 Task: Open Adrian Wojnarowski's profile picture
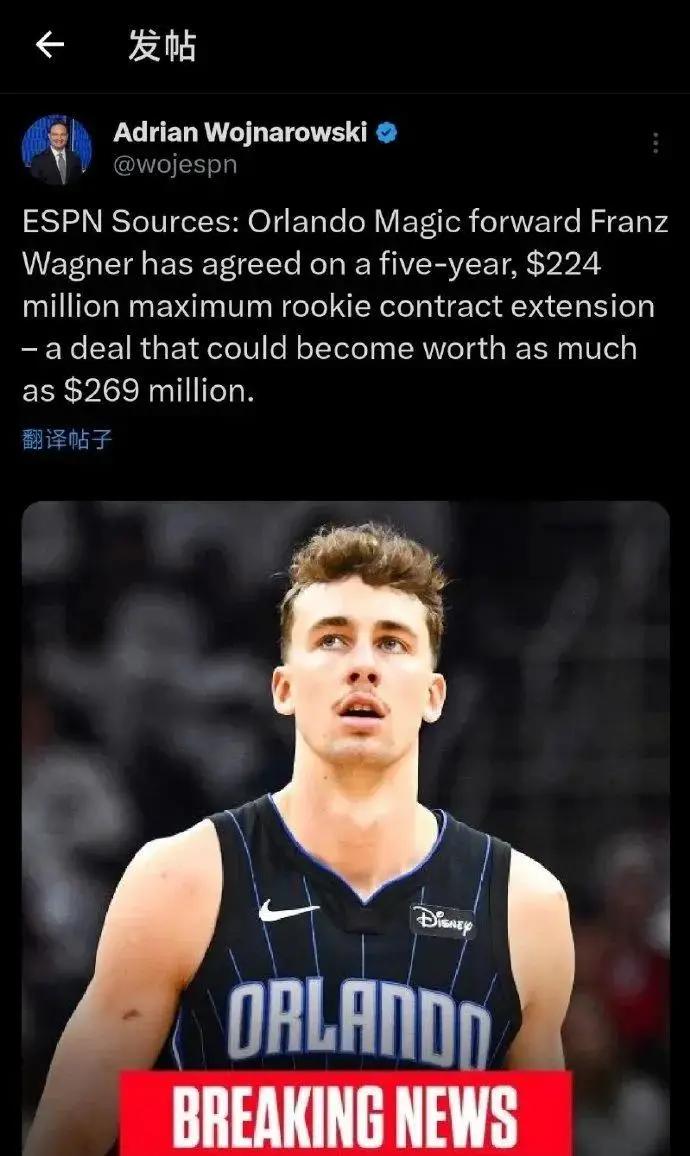click(x=57, y=151)
